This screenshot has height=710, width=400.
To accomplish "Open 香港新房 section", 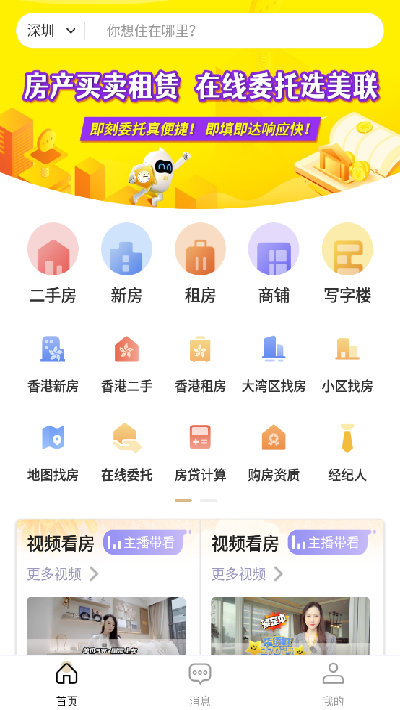I will [x=53, y=364].
